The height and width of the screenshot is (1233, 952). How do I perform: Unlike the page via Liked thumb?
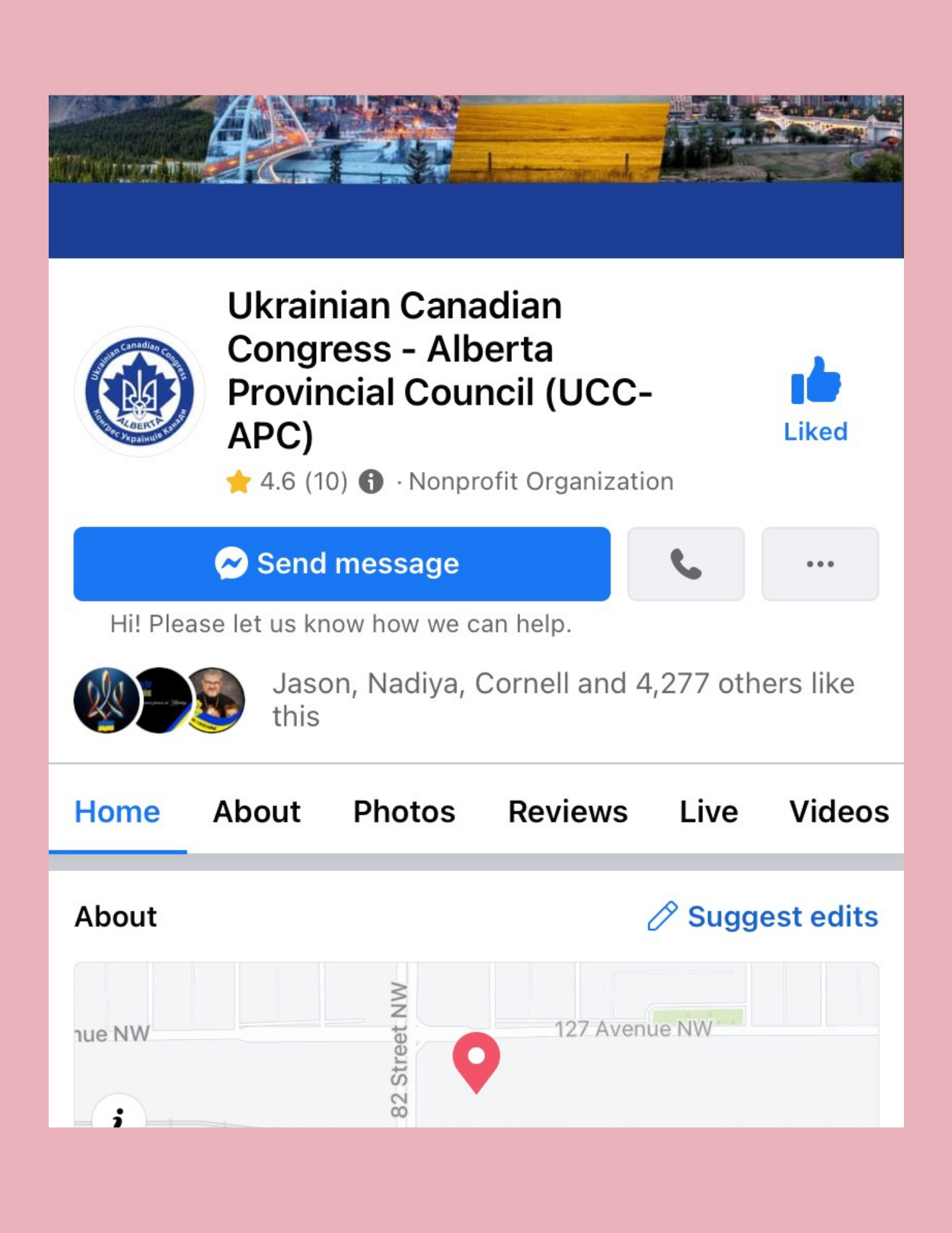tap(815, 398)
